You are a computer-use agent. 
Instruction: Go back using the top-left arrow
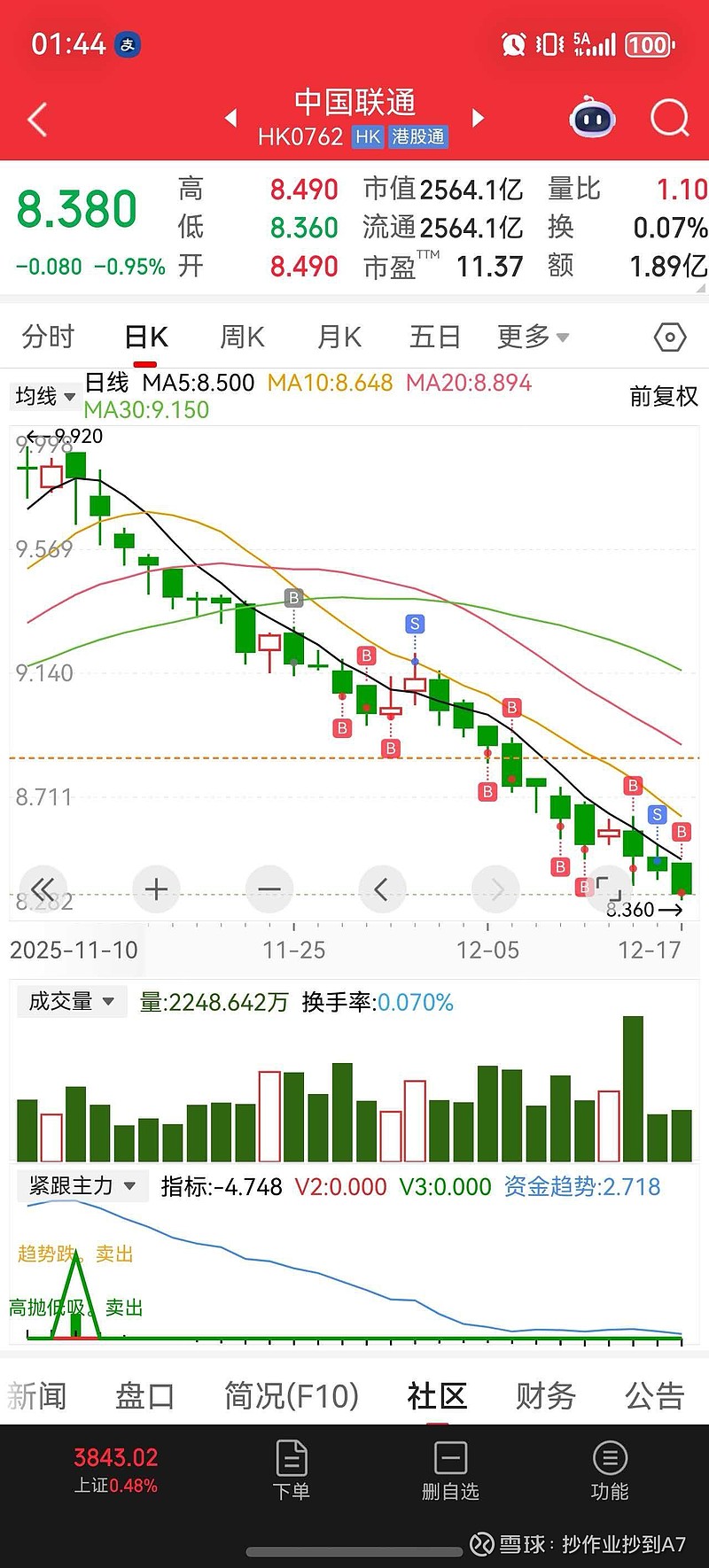point(37,120)
